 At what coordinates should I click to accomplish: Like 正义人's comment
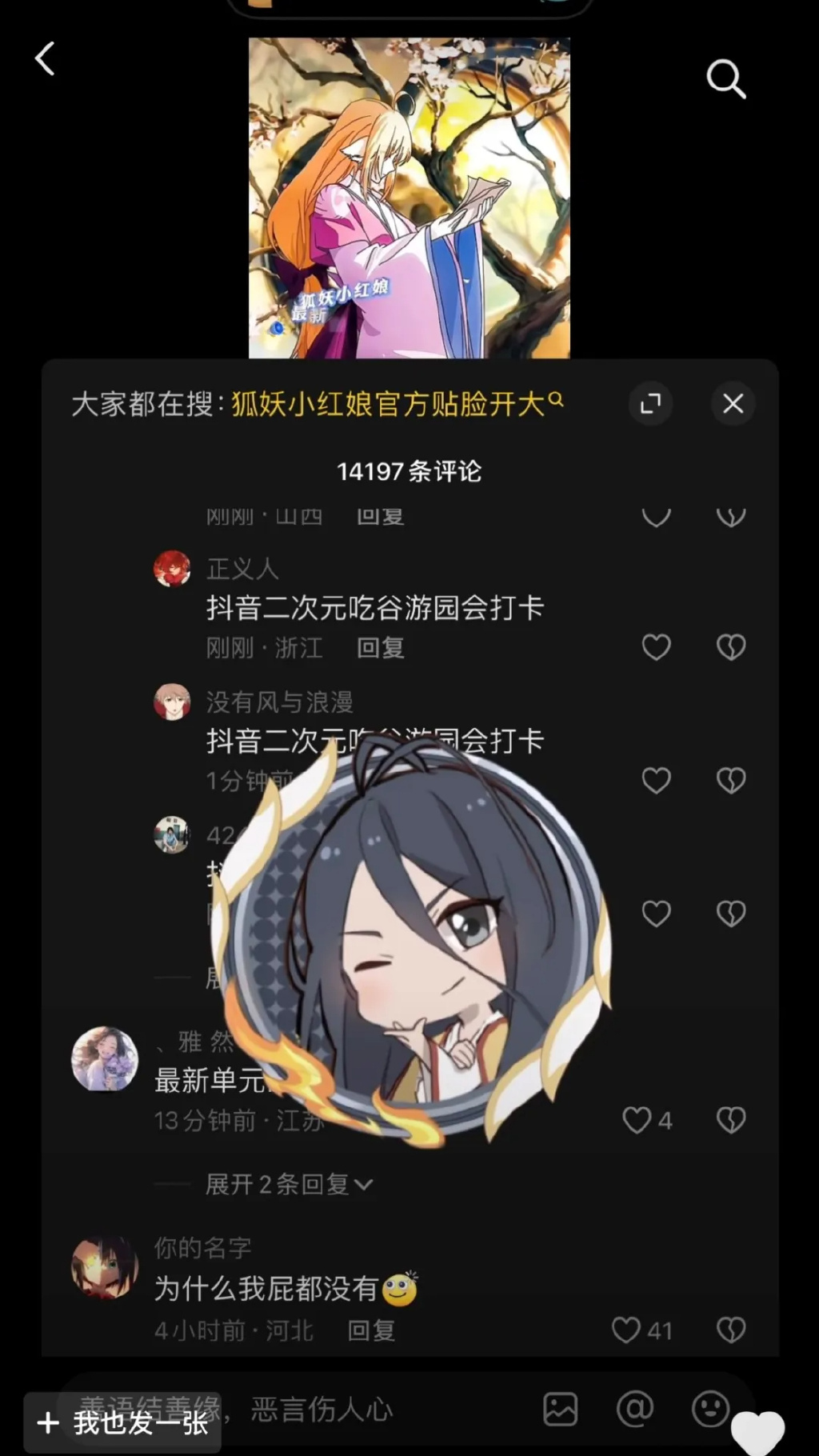click(656, 646)
